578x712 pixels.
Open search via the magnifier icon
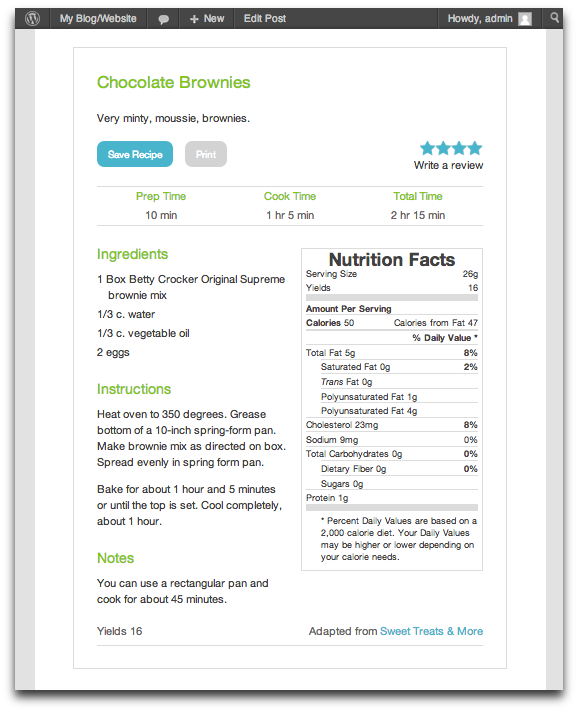click(554, 18)
